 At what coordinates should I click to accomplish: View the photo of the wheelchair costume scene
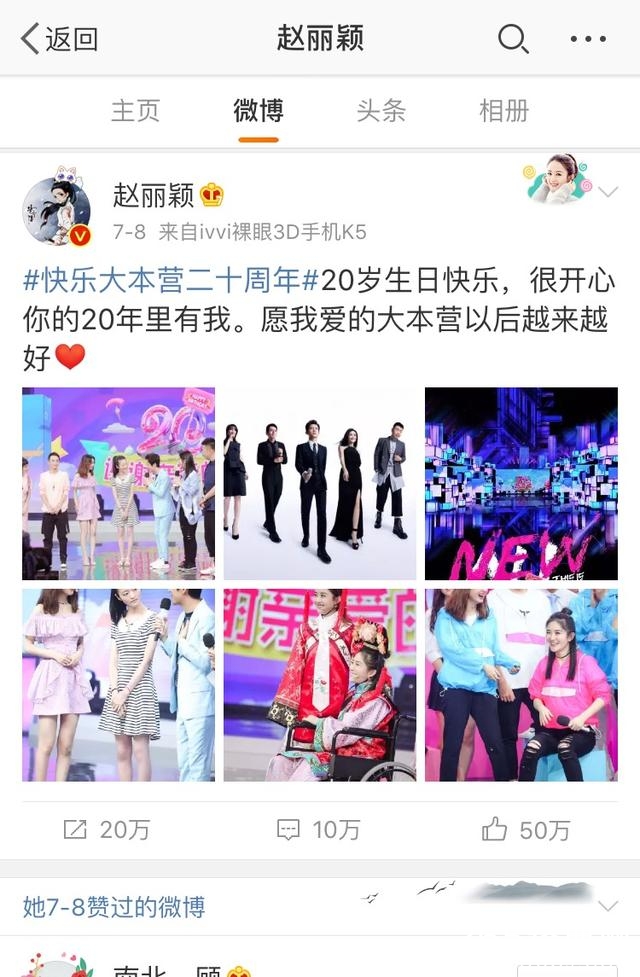click(x=320, y=685)
